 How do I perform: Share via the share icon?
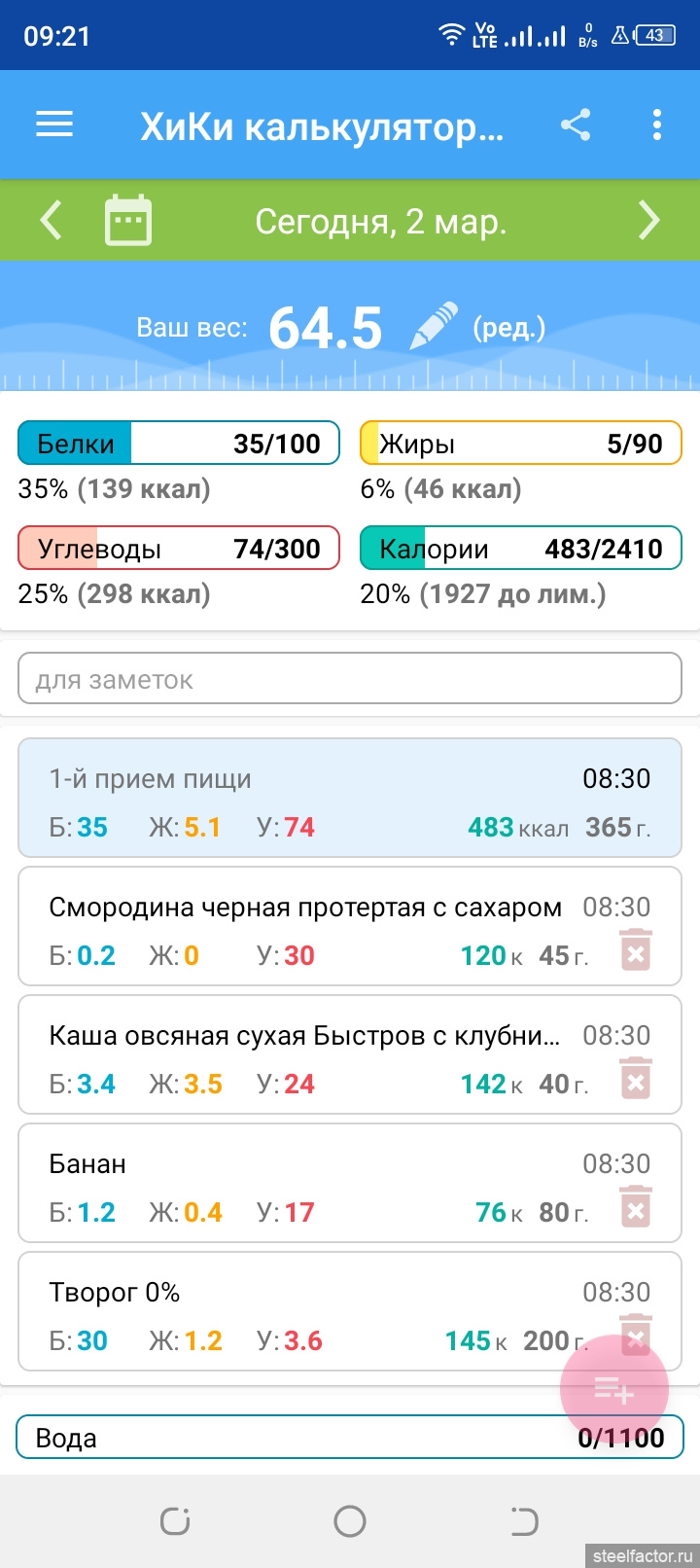(x=576, y=125)
